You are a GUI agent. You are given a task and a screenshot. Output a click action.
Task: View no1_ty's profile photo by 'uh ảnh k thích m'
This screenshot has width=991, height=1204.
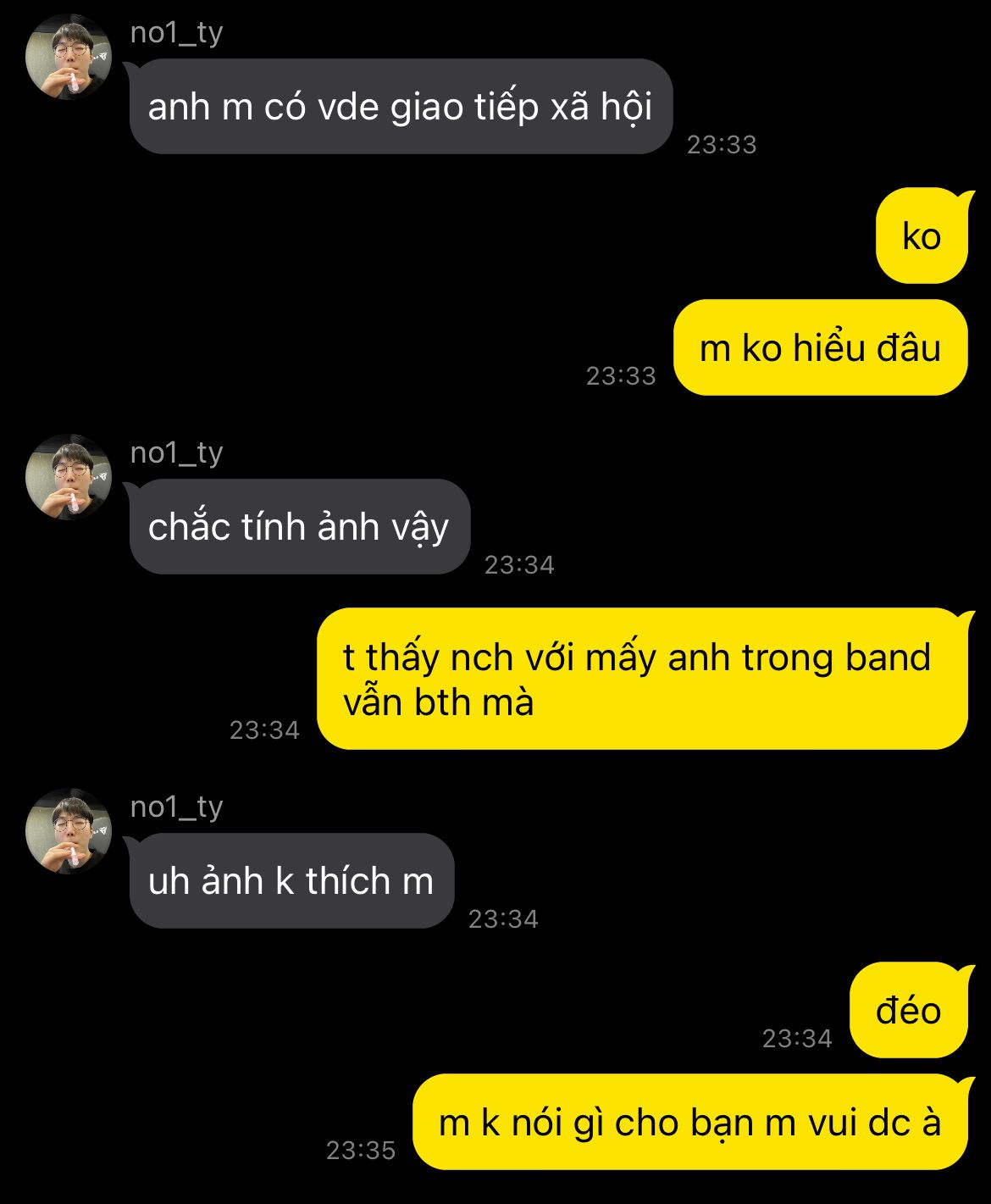[69, 831]
